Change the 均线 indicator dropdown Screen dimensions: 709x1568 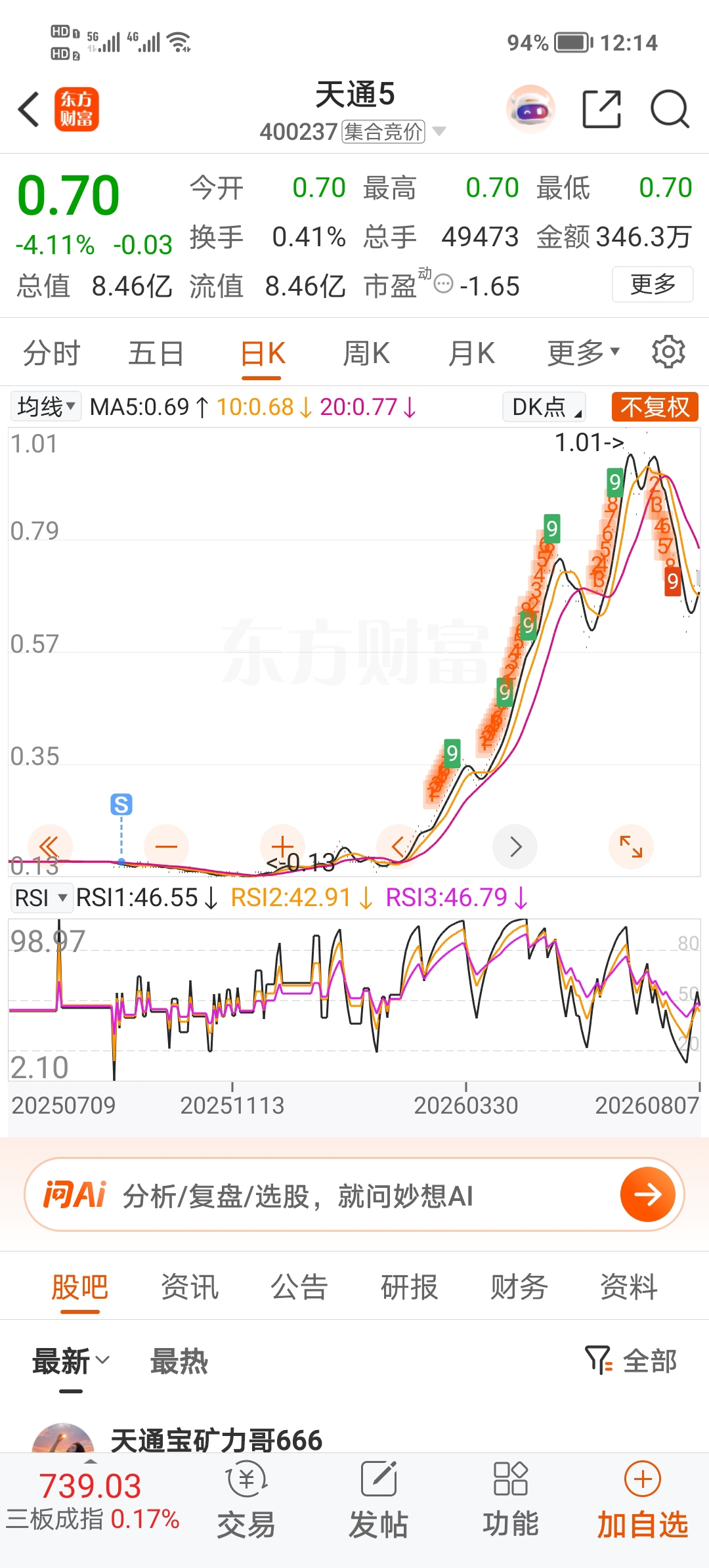click(x=46, y=406)
